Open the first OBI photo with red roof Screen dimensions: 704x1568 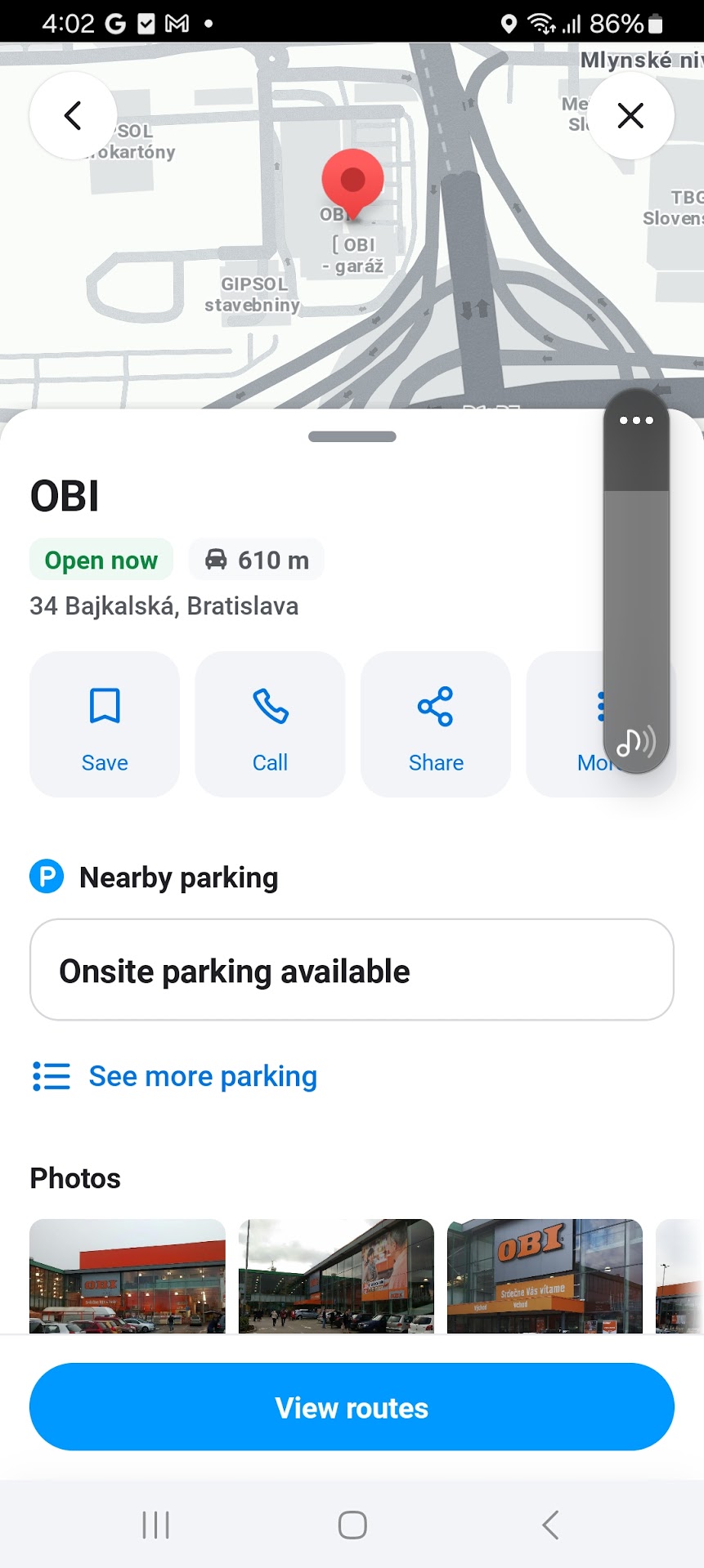[x=128, y=1275]
